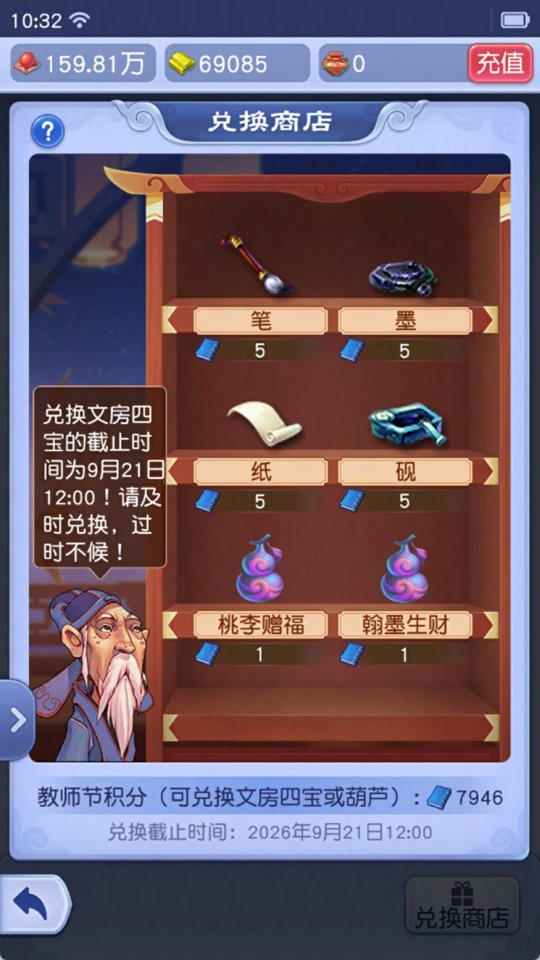
Task: Open the question mark help icon
Action: click(x=47, y=131)
